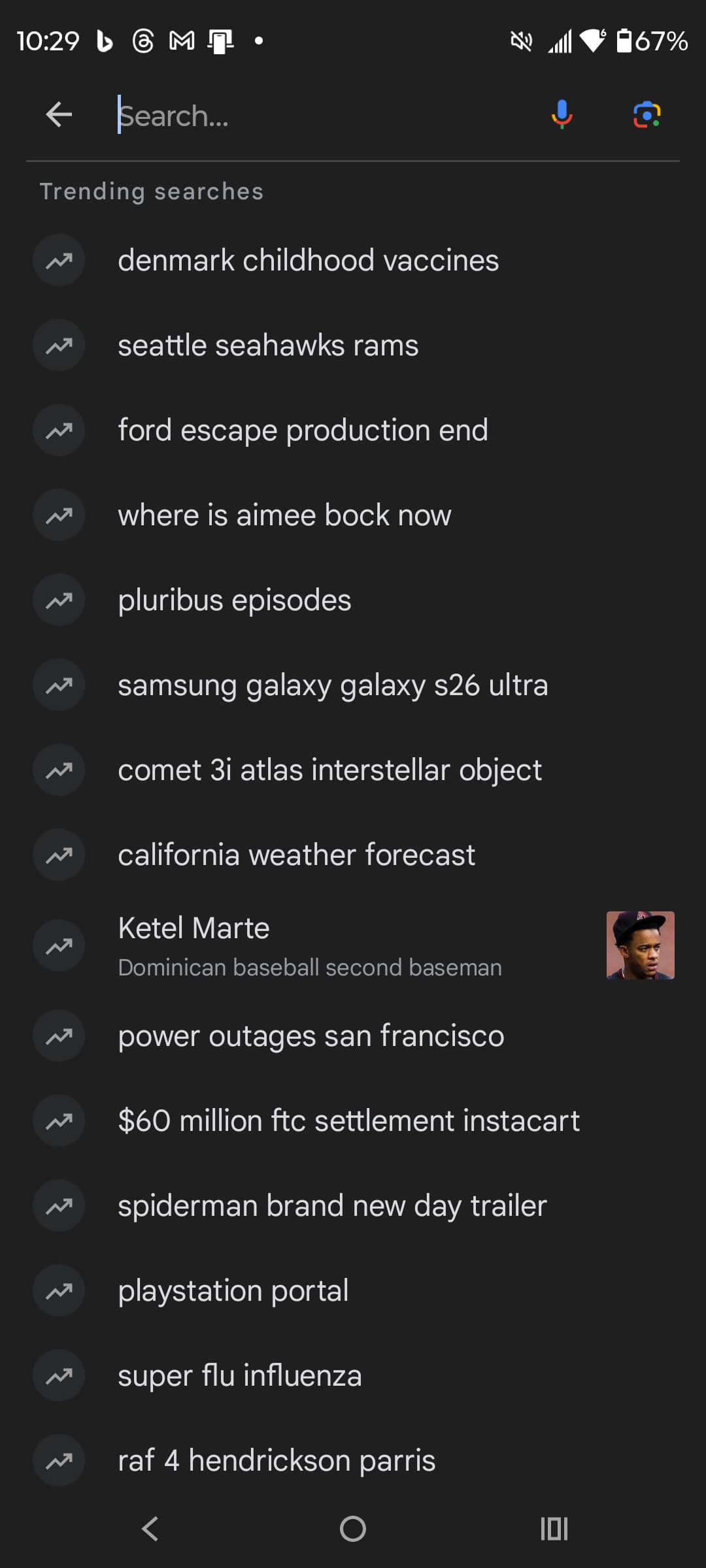This screenshot has width=706, height=1568.
Task: Tap super flu influenza trending search
Action: (x=239, y=1376)
